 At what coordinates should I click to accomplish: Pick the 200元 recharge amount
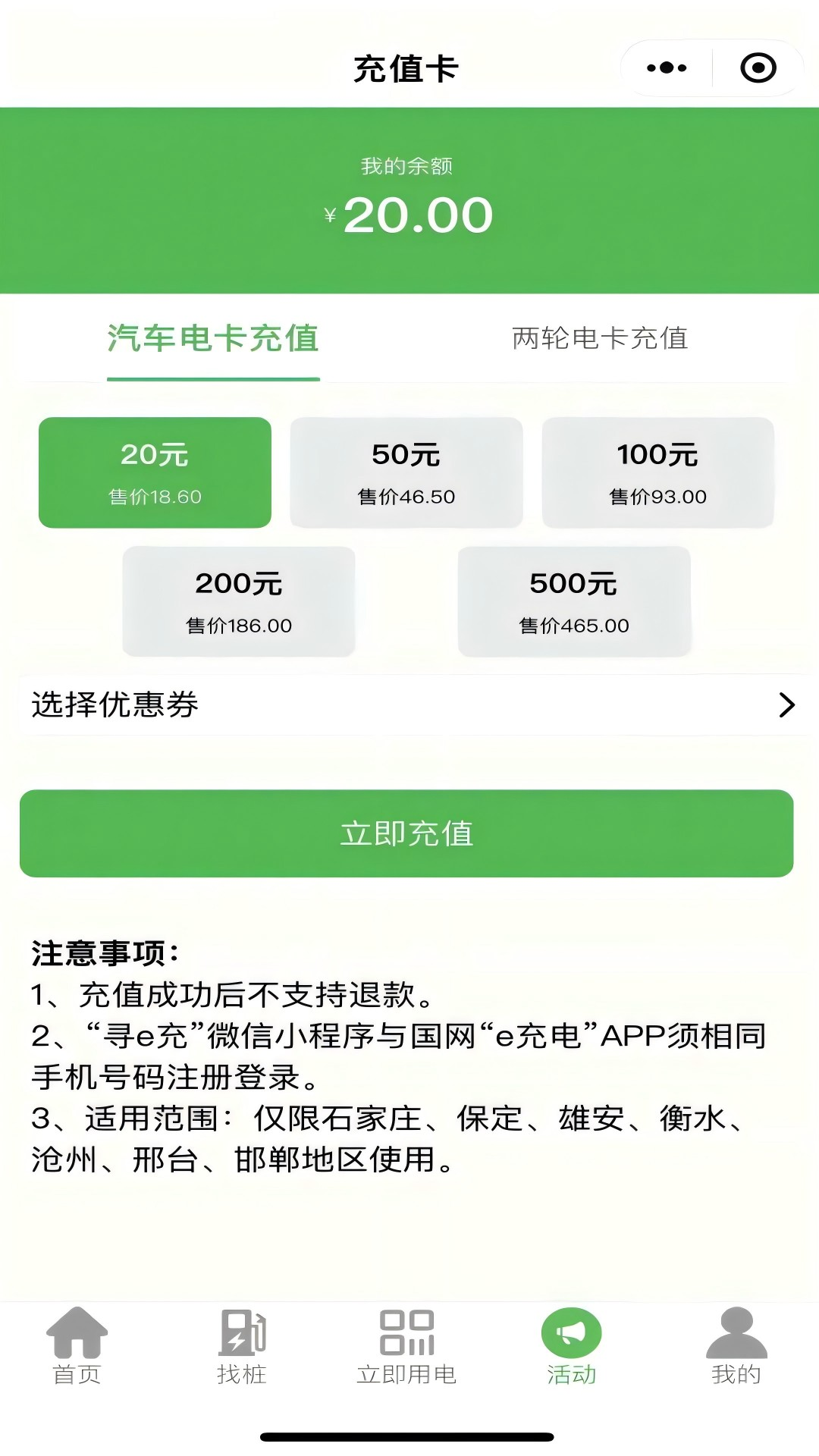point(239,601)
